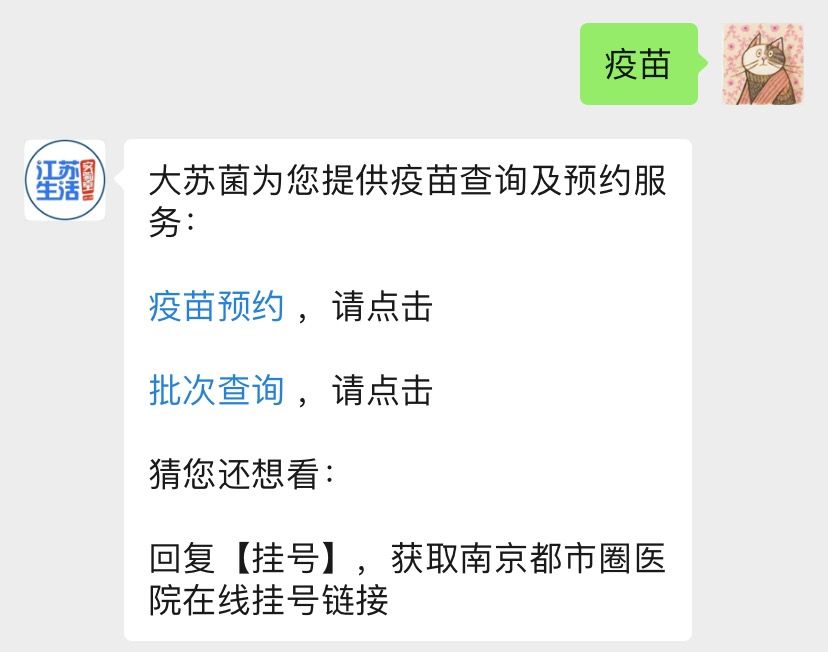The width and height of the screenshot is (828, 652).
Task: Tap the 江苏生活 account avatar
Action: [65, 180]
